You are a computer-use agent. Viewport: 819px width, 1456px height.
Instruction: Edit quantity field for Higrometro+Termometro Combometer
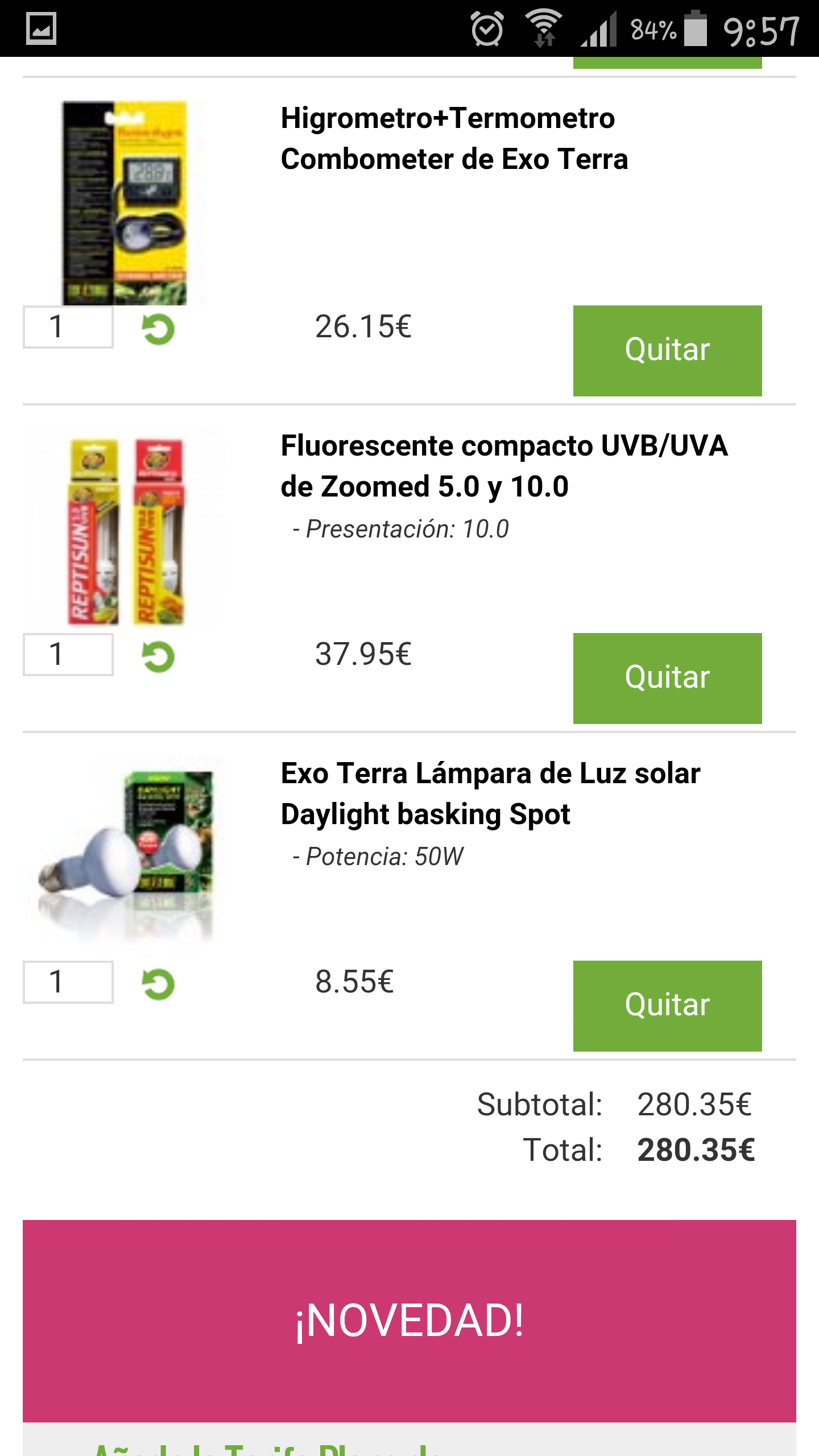(68, 327)
